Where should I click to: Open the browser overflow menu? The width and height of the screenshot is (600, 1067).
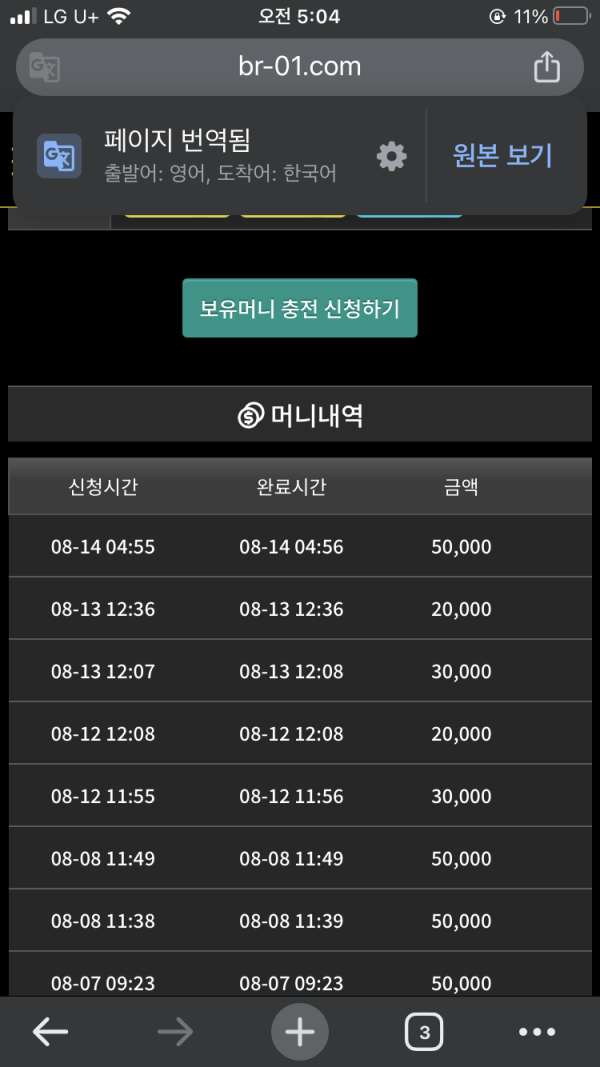tap(537, 1032)
